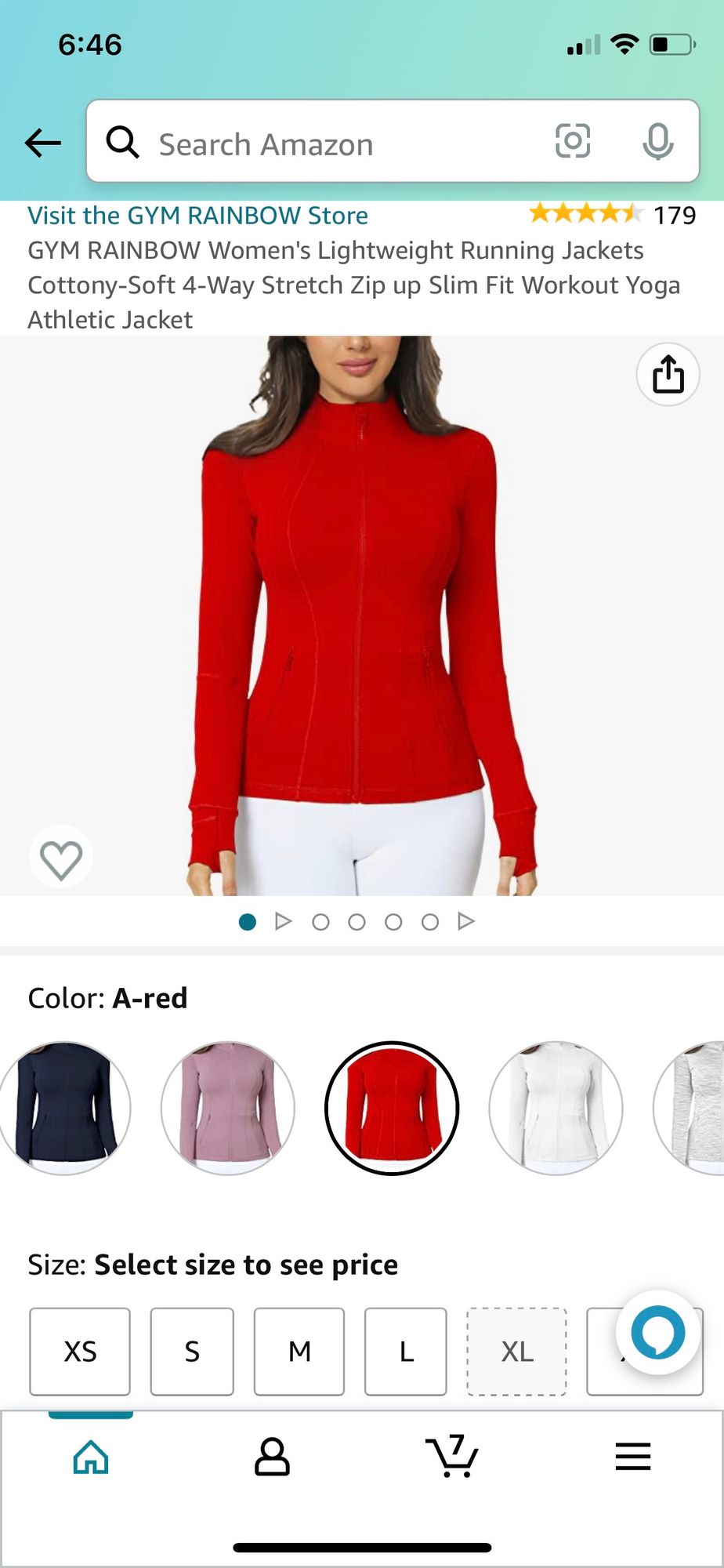Image resolution: width=724 pixels, height=1568 pixels.
Task: Select size XS
Action: point(80,1351)
